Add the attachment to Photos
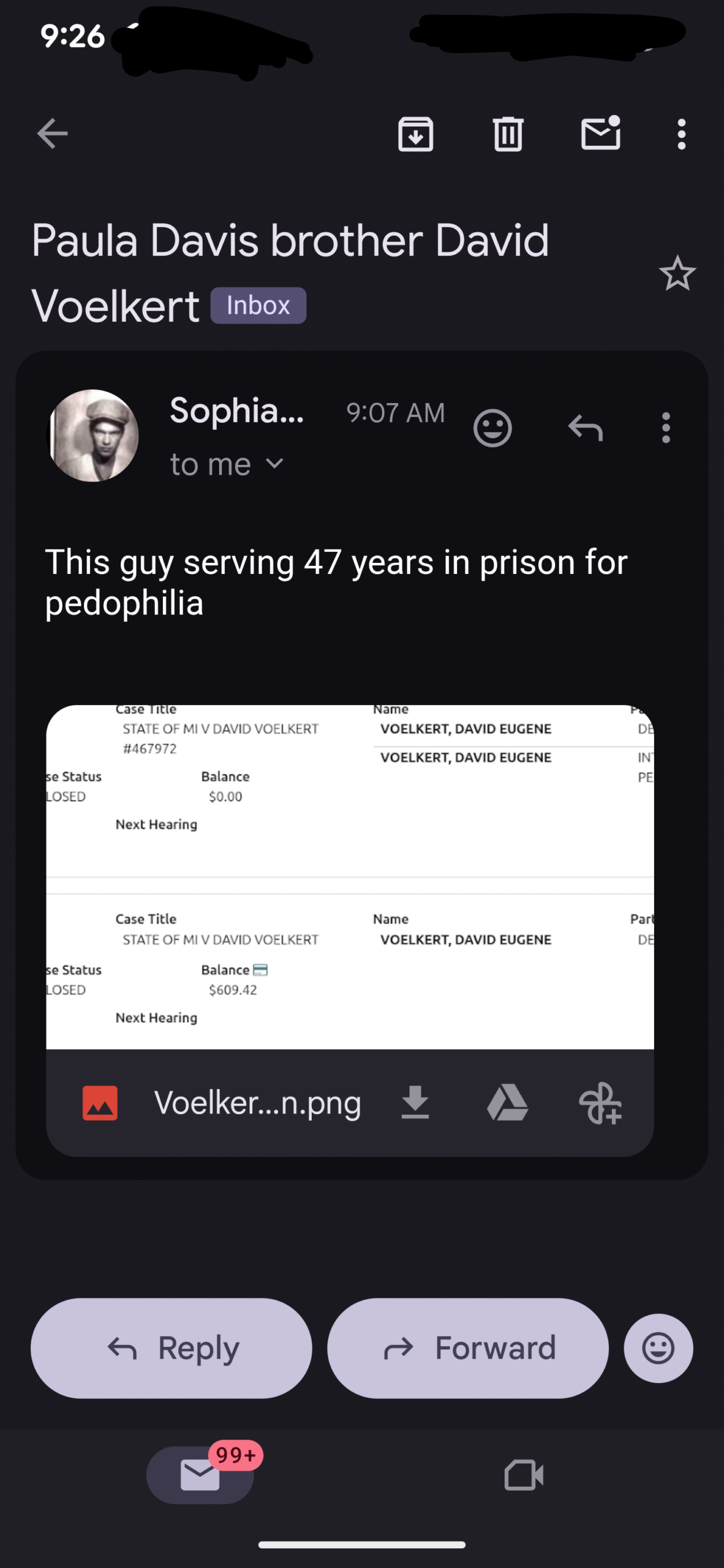 click(600, 1103)
